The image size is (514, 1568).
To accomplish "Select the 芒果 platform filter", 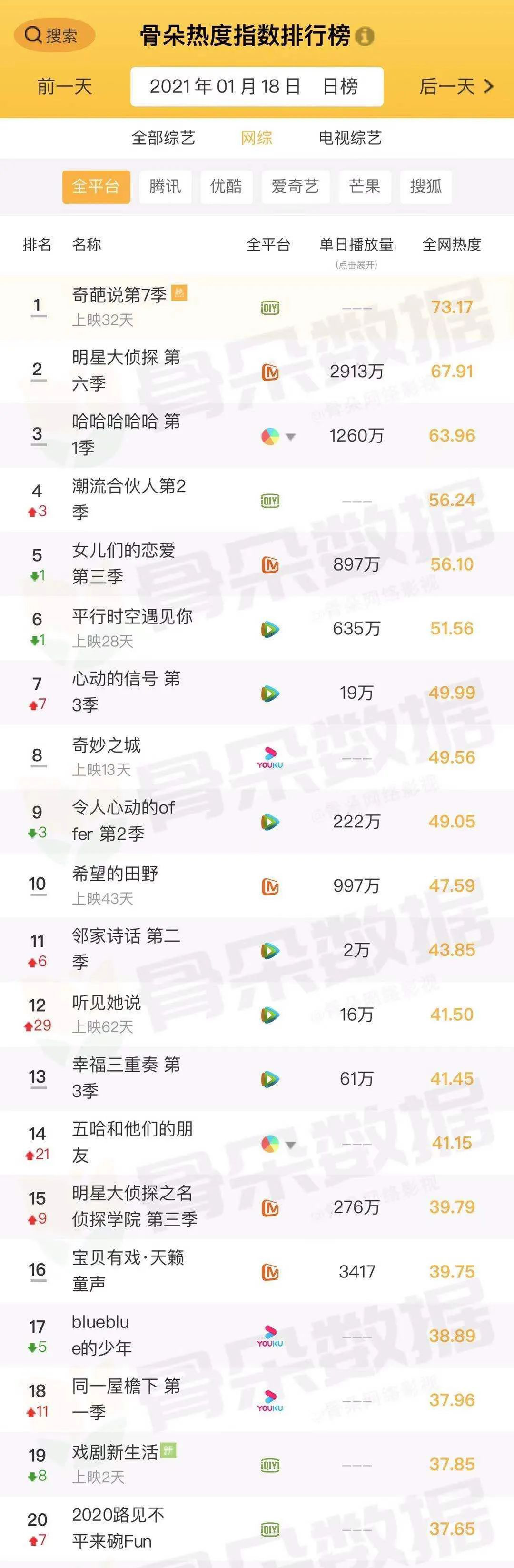I will click(x=365, y=186).
